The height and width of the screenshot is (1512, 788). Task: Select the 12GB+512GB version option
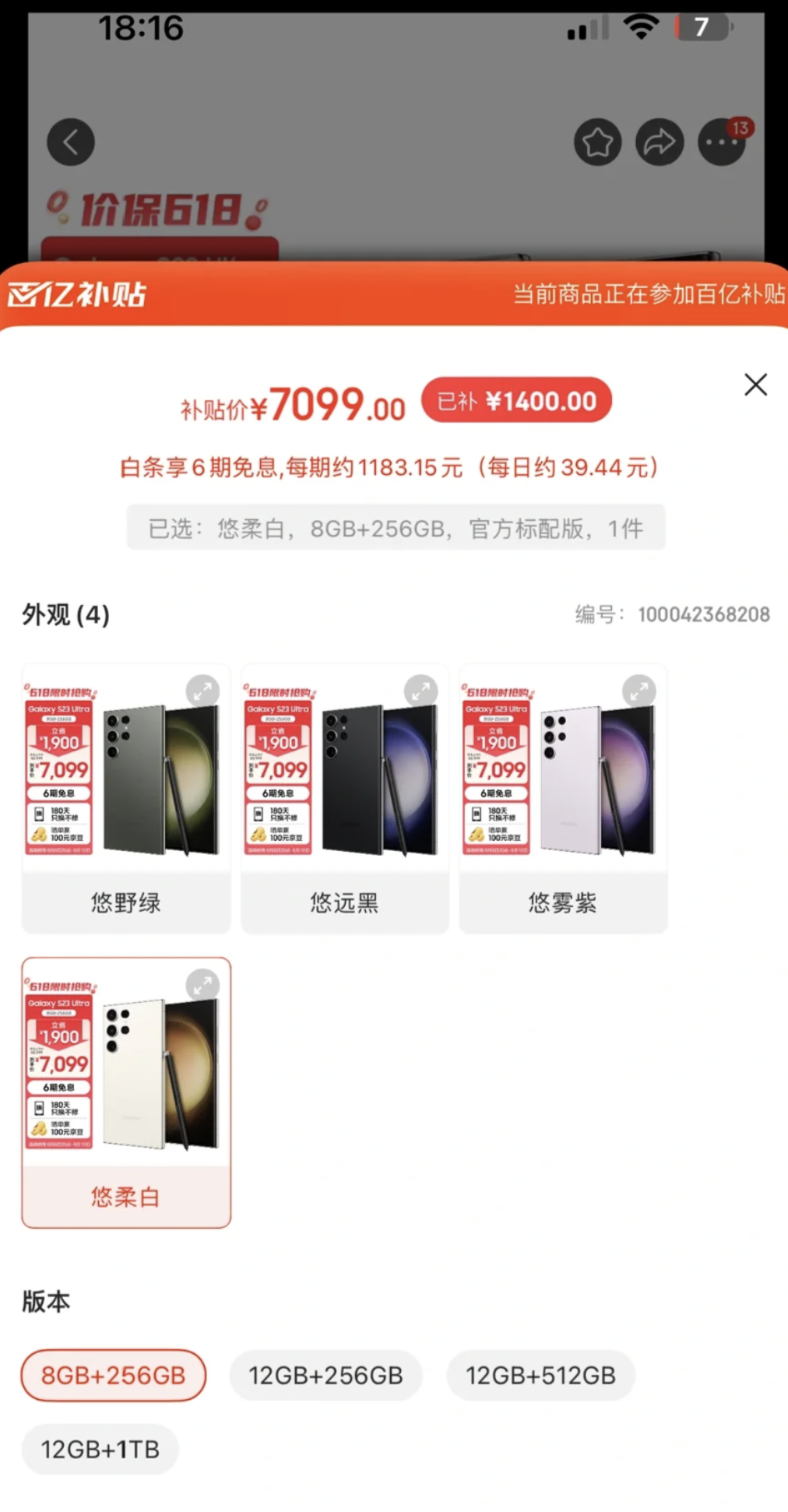(540, 1376)
